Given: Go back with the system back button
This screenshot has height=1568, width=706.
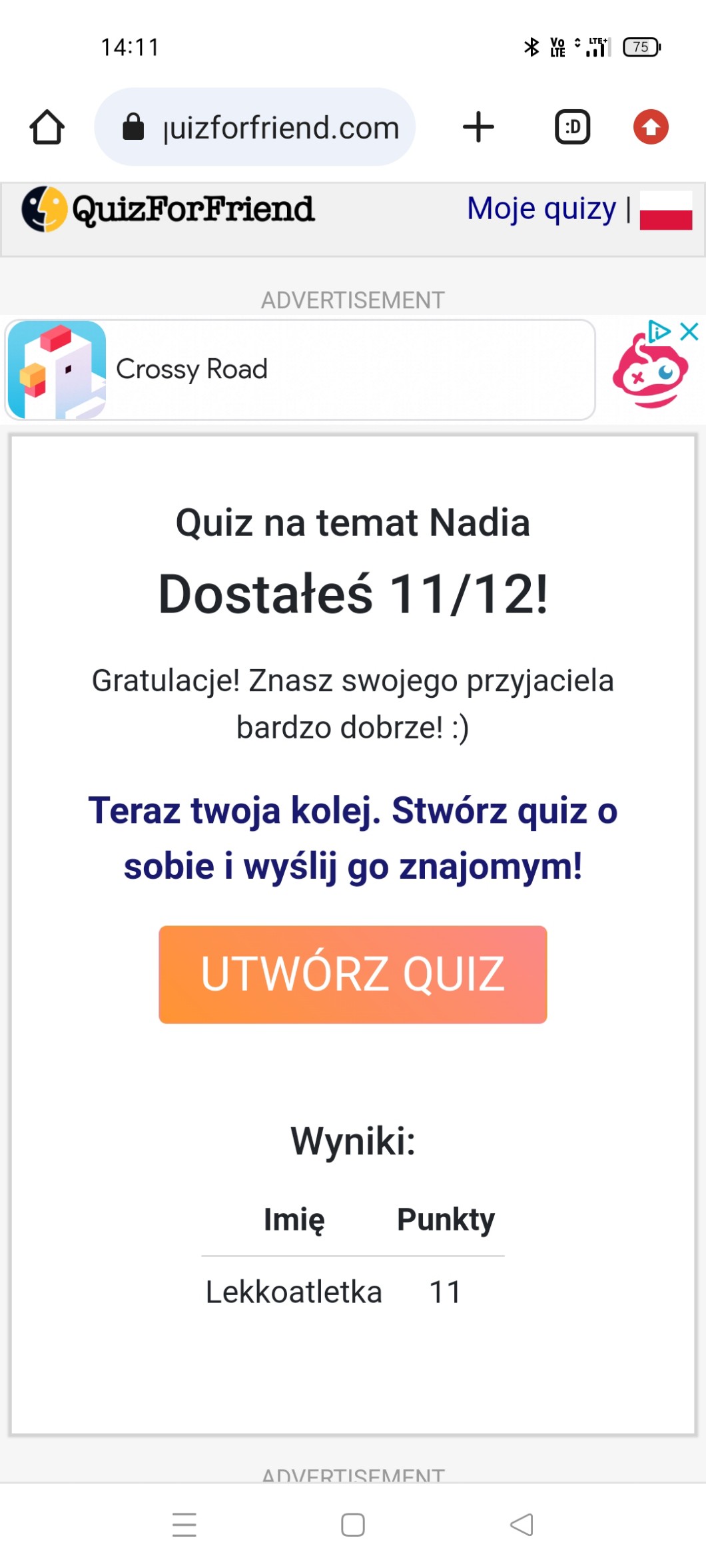Looking at the screenshot, I should pos(522,1524).
